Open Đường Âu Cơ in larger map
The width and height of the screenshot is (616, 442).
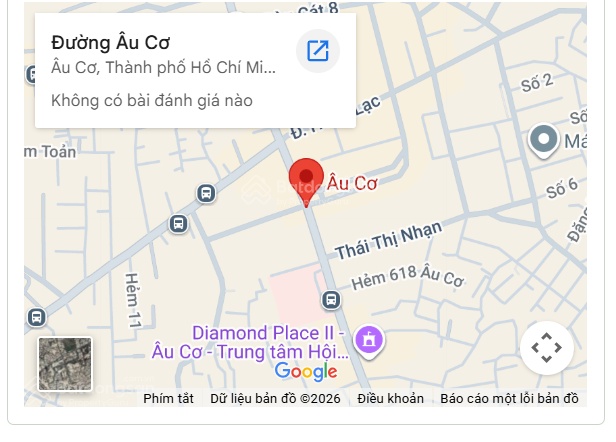318,51
